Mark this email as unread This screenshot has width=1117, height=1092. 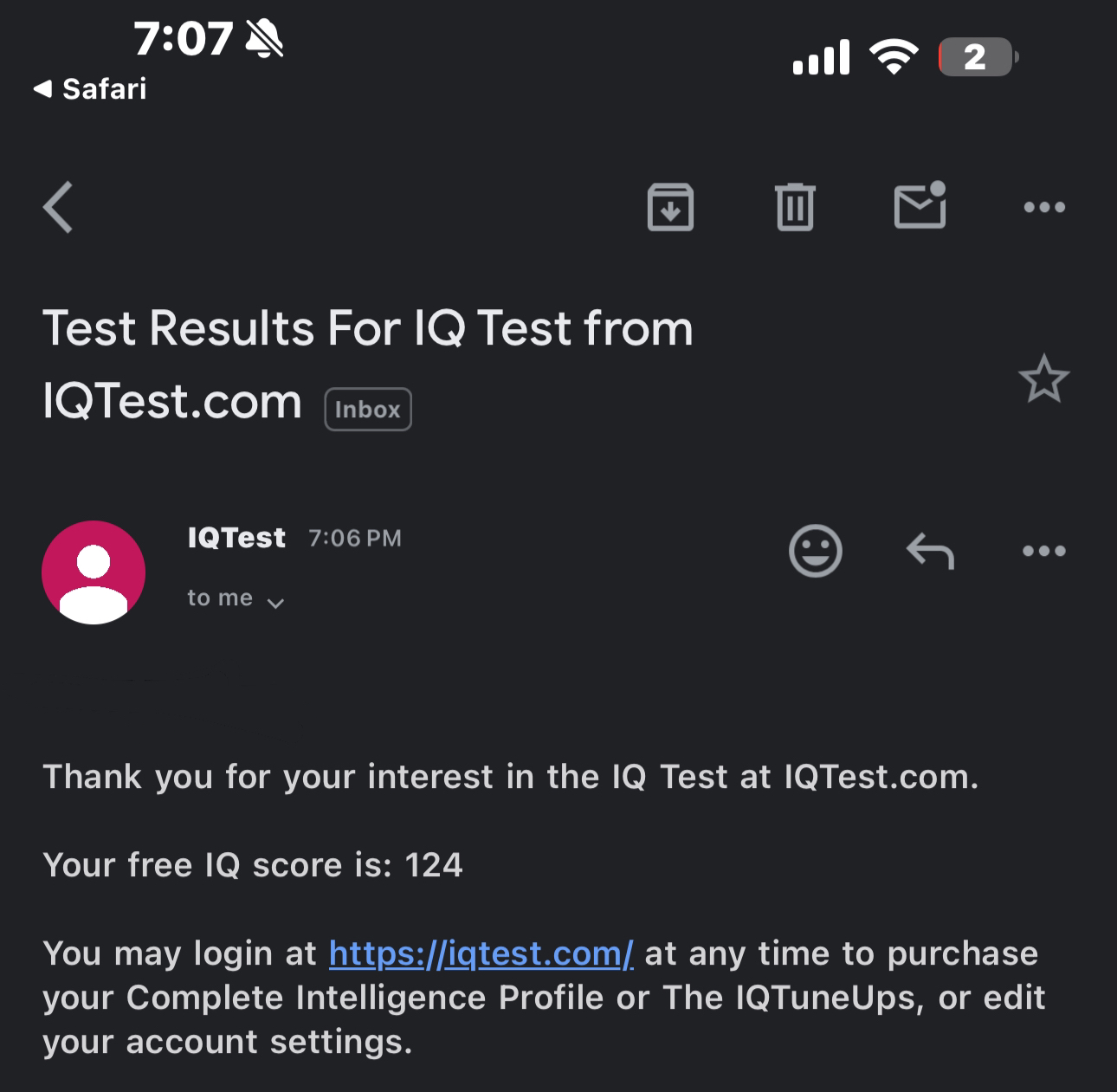(920, 206)
